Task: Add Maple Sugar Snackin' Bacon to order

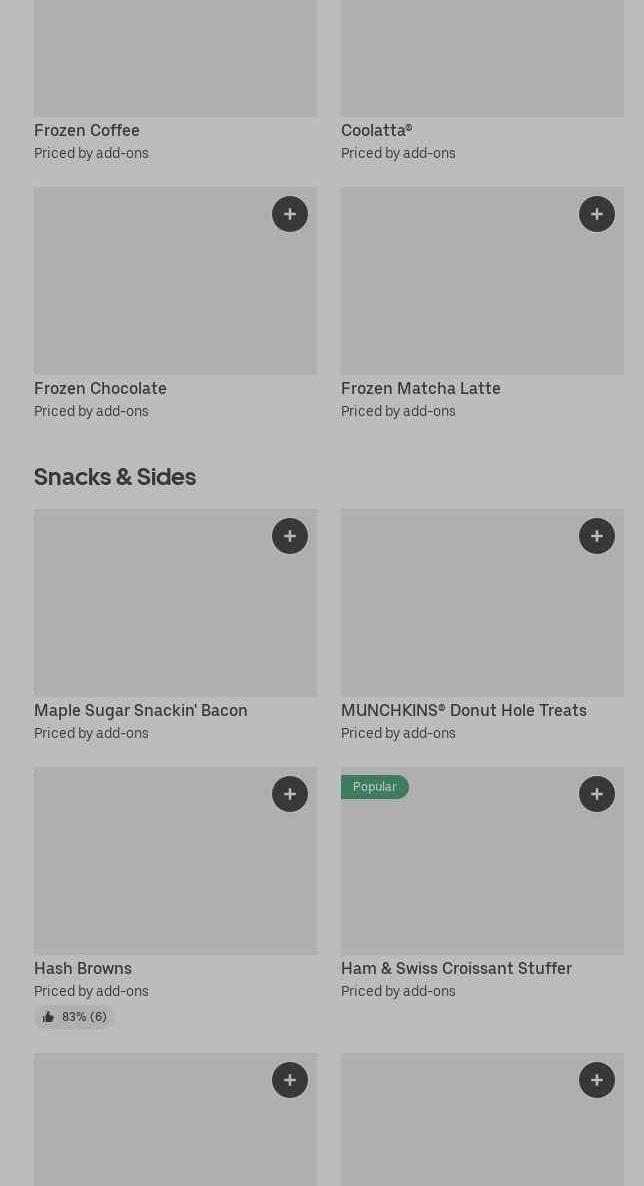Action: (x=290, y=536)
